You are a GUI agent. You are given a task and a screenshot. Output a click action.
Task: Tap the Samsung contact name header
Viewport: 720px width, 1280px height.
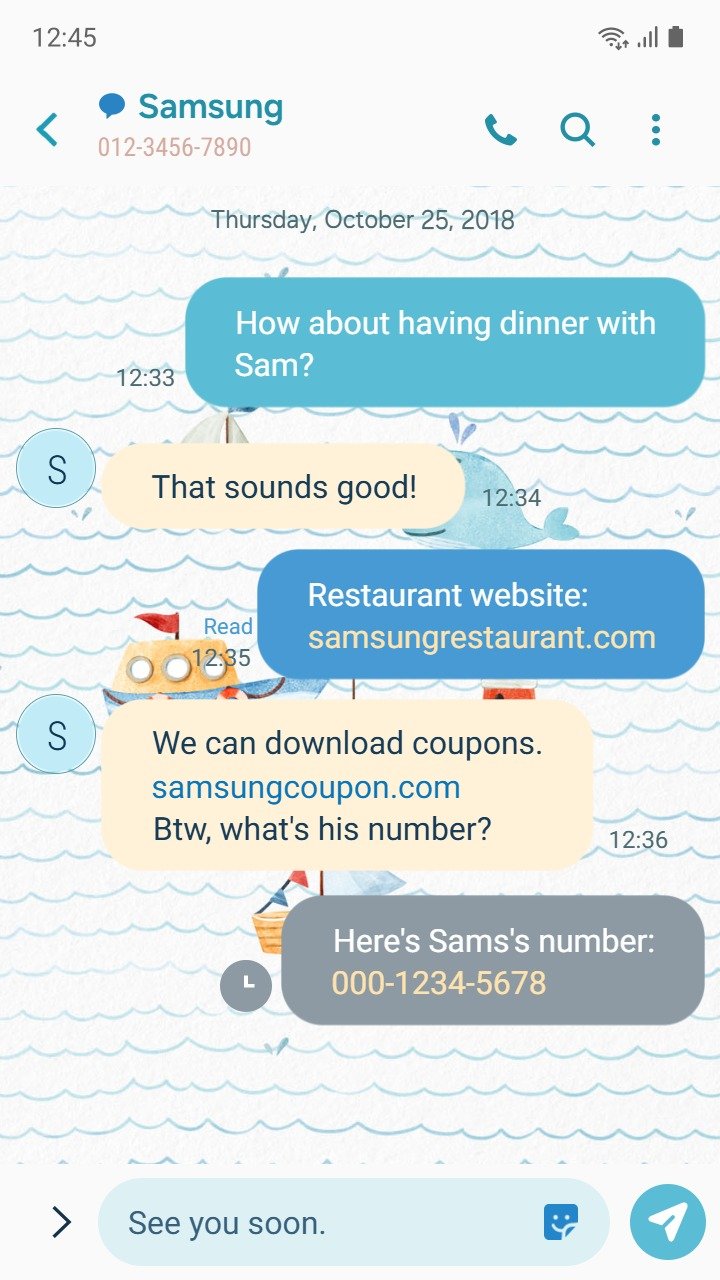click(x=210, y=106)
